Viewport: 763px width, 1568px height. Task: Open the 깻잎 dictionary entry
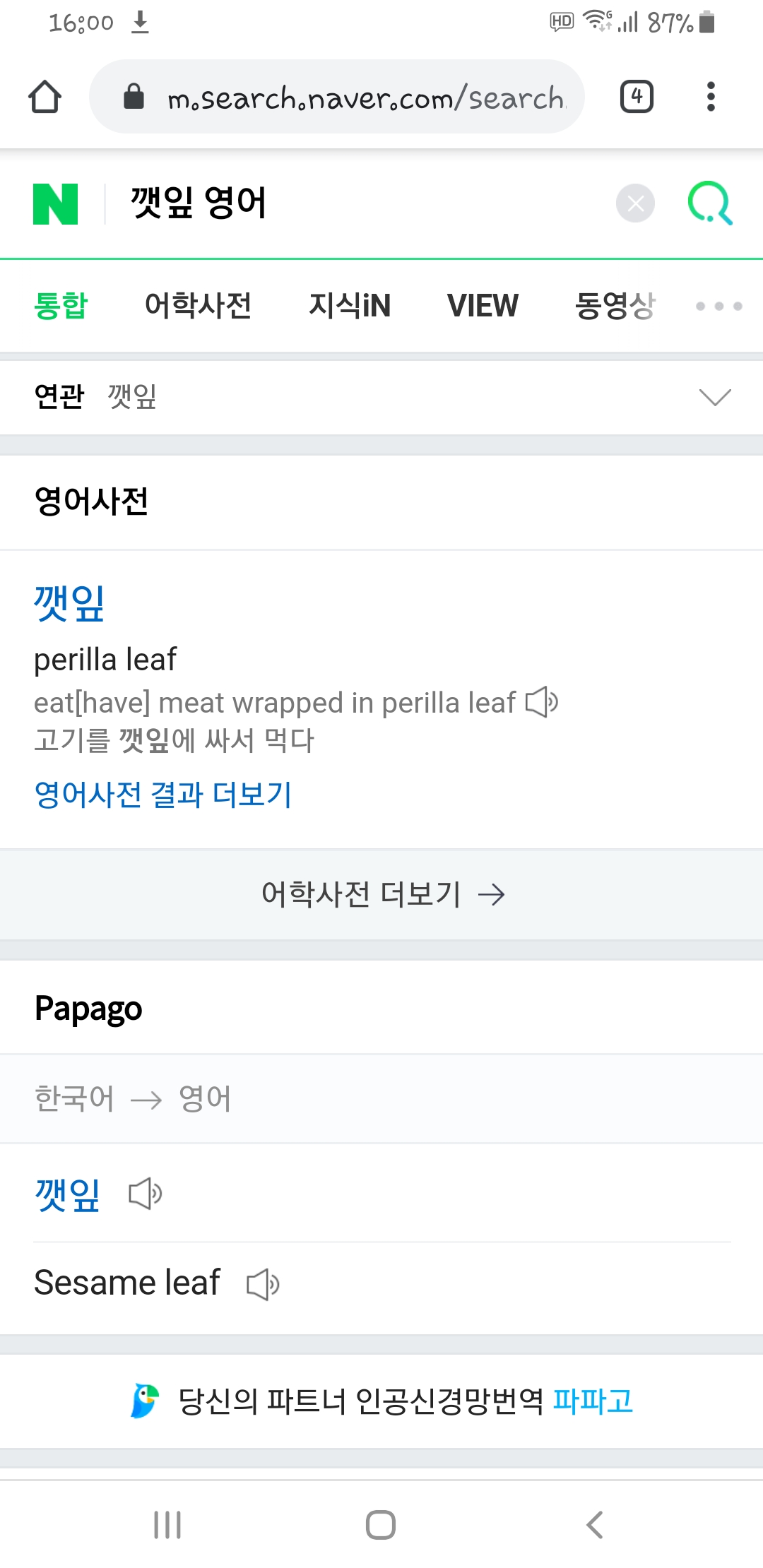point(69,604)
